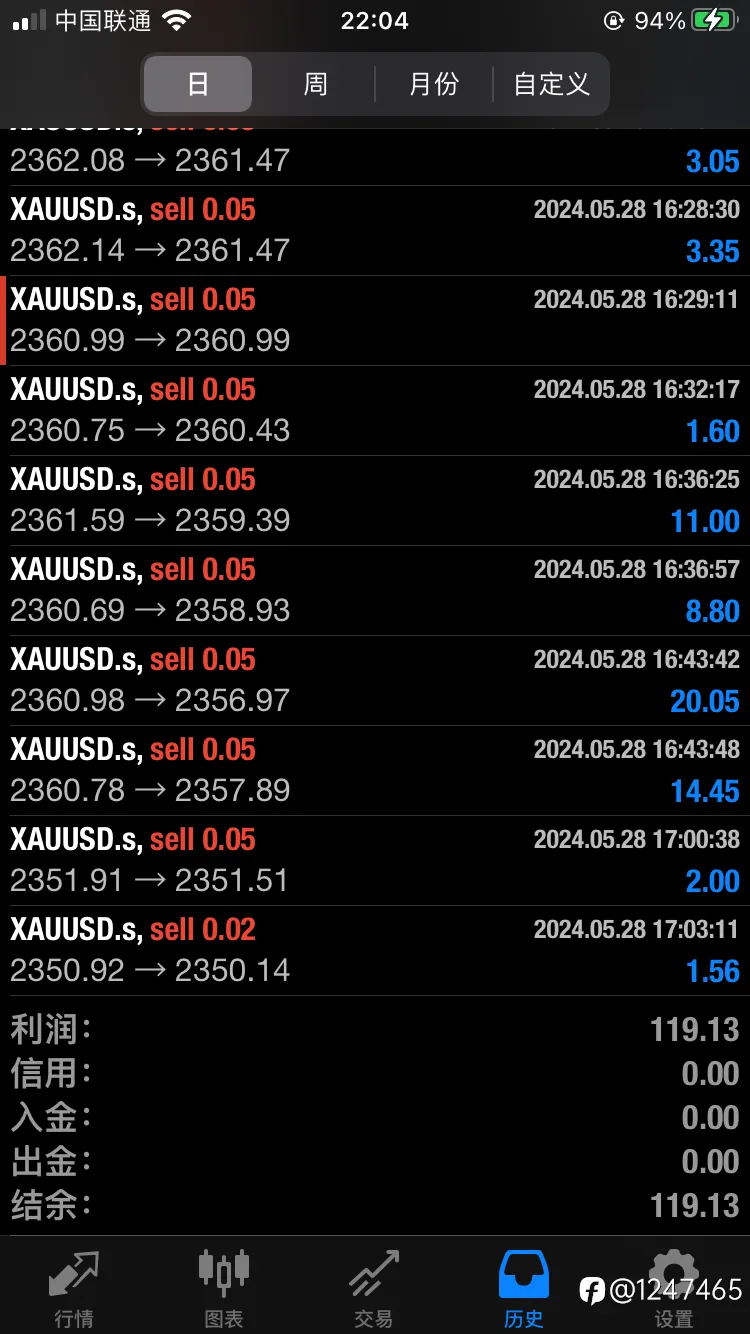Image resolution: width=750 pixels, height=1334 pixels.
Task: Open the trade closed at 17:00:38
Action: pos(375,861)
